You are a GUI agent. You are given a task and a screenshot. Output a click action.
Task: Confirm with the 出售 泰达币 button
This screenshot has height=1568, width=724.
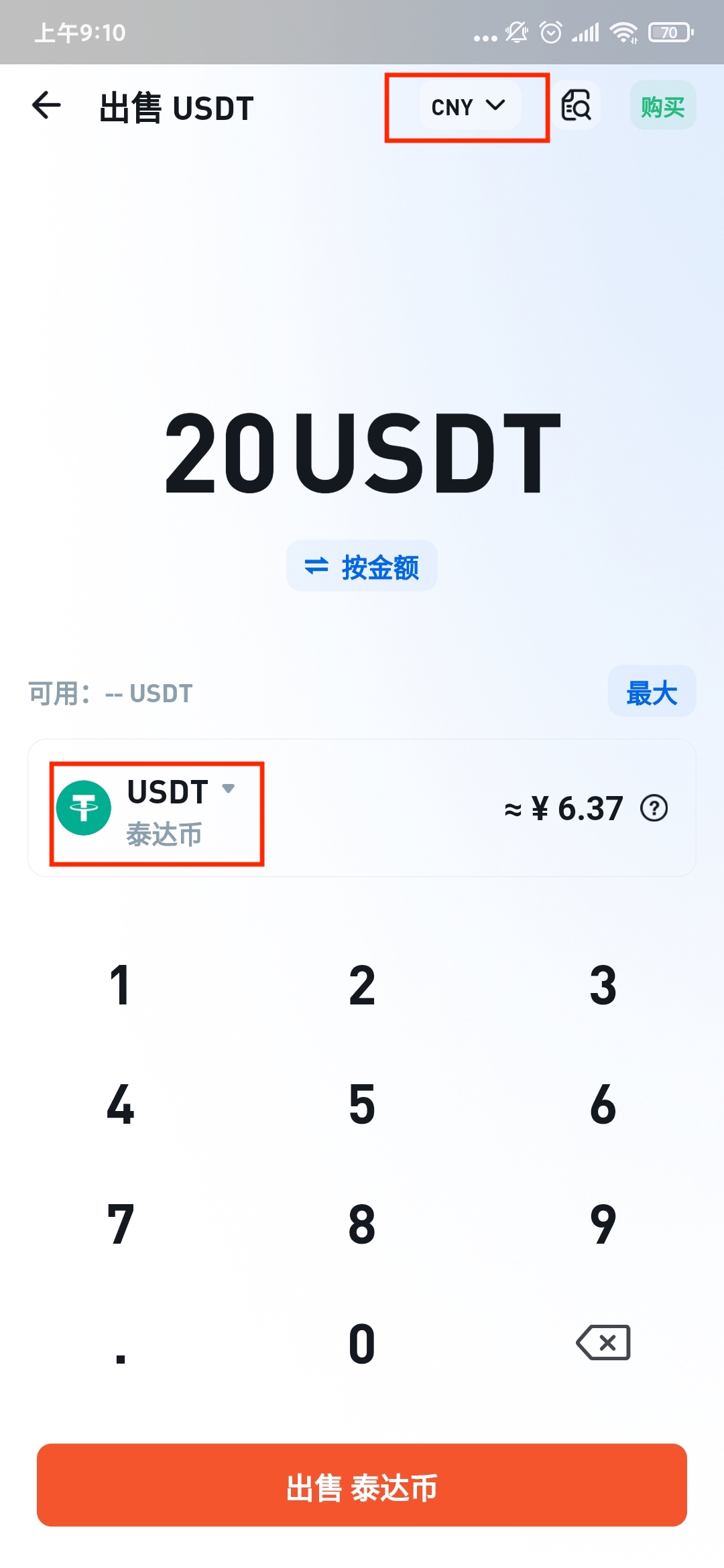point(362,1485)
